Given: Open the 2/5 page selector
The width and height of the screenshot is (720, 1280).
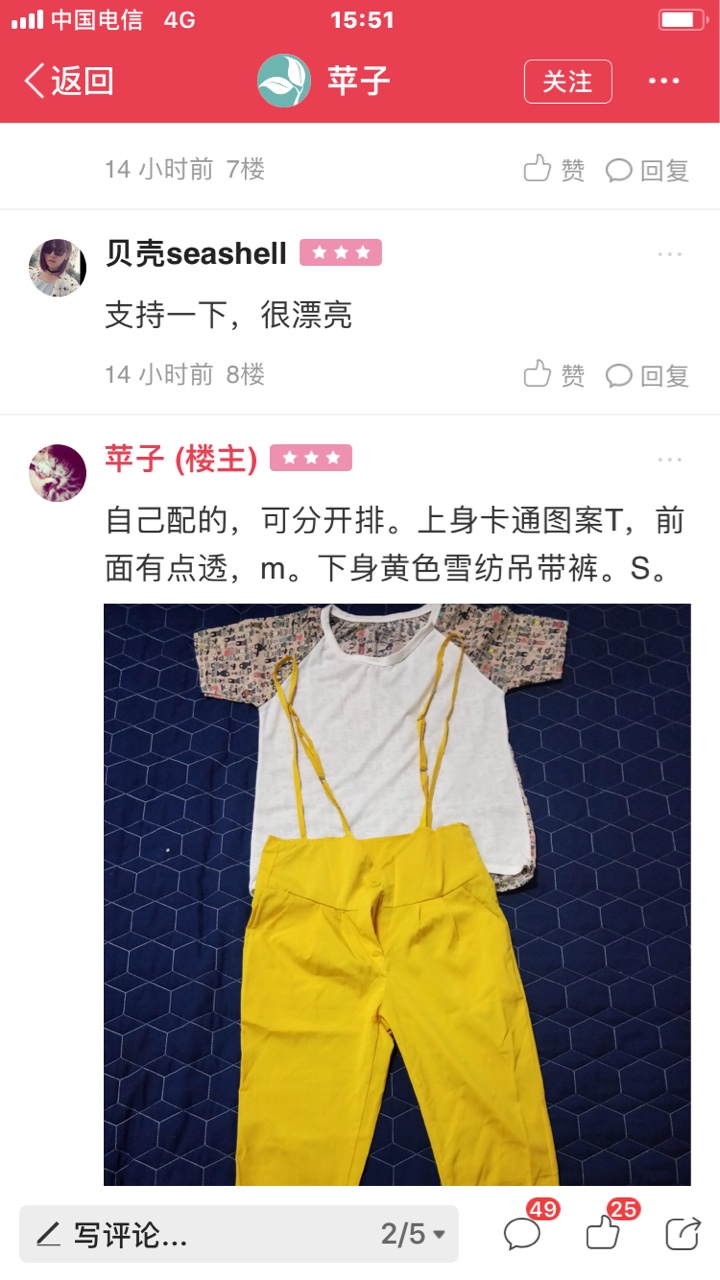Looking at the screenshot, I should pos(412,1234).
